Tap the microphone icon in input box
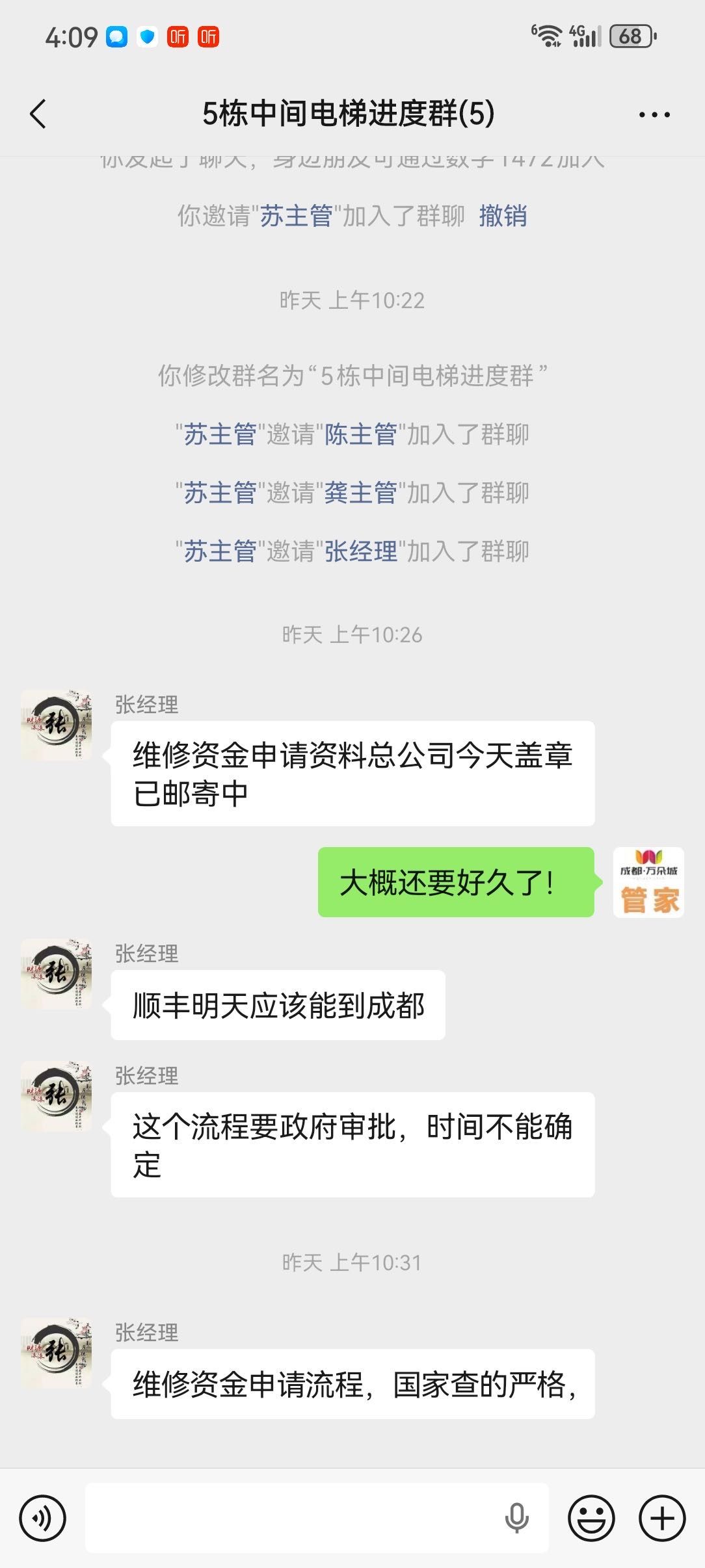705x1568 pixels. 516,1519
